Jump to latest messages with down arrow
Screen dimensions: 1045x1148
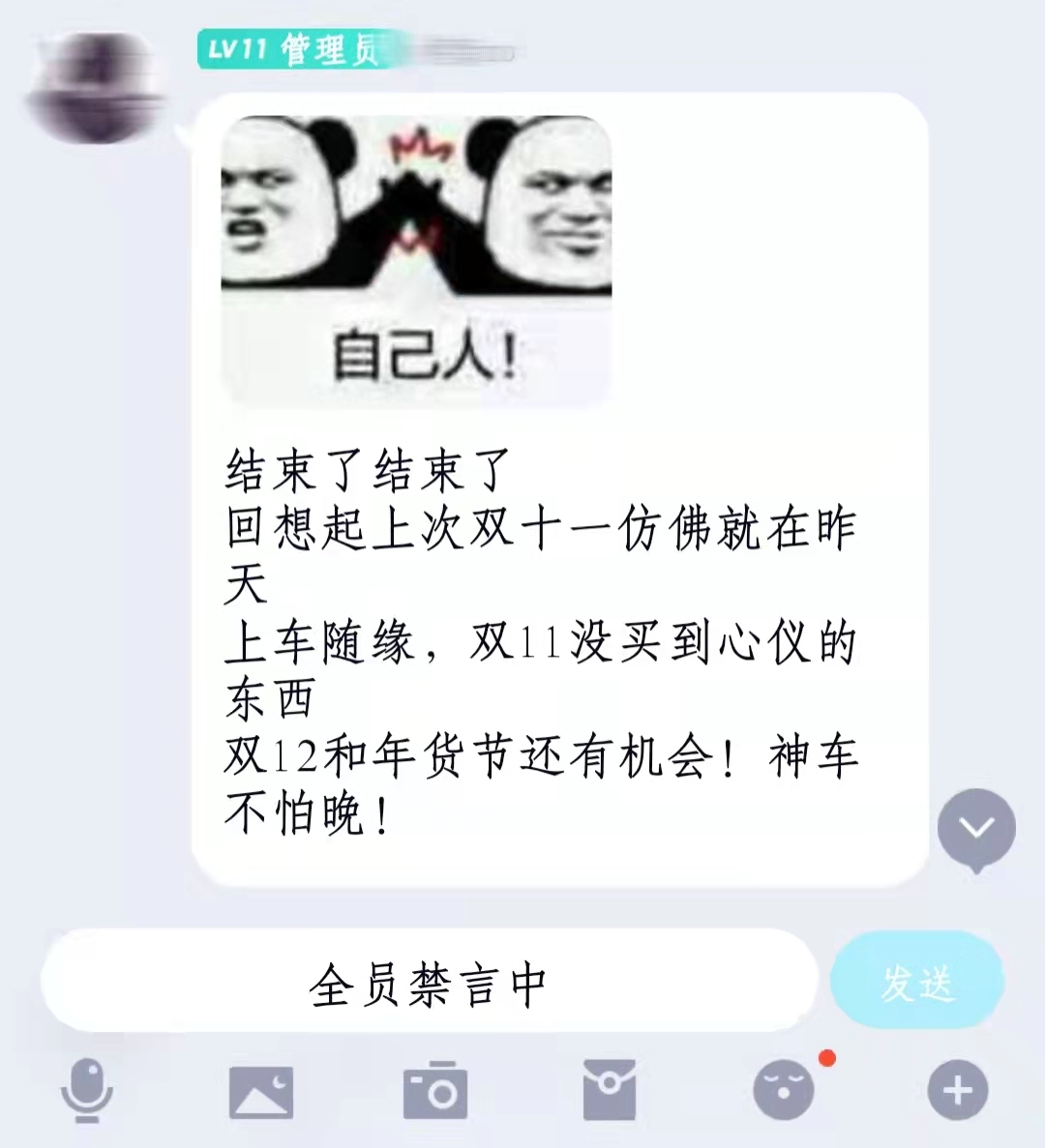coord(976,829)
